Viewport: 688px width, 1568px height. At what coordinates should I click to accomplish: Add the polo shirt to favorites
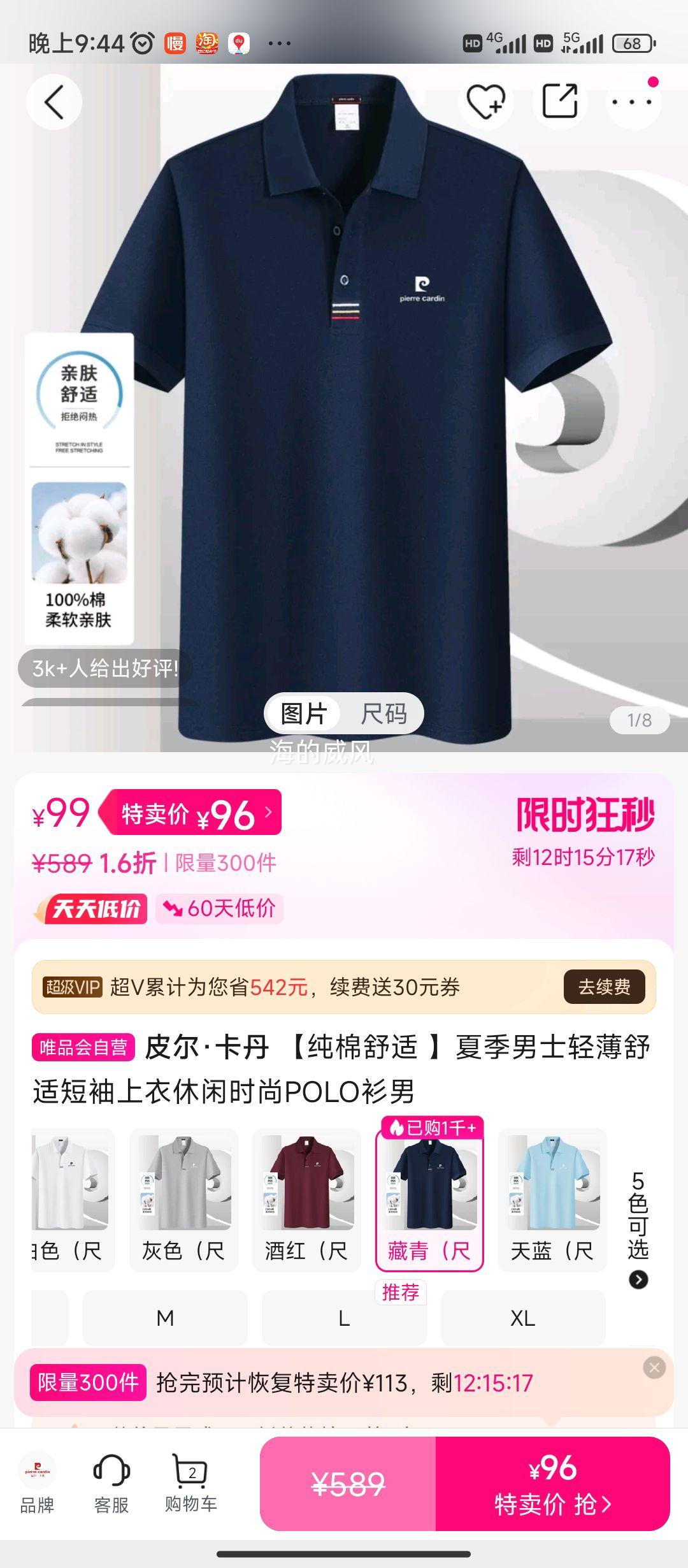485,102
